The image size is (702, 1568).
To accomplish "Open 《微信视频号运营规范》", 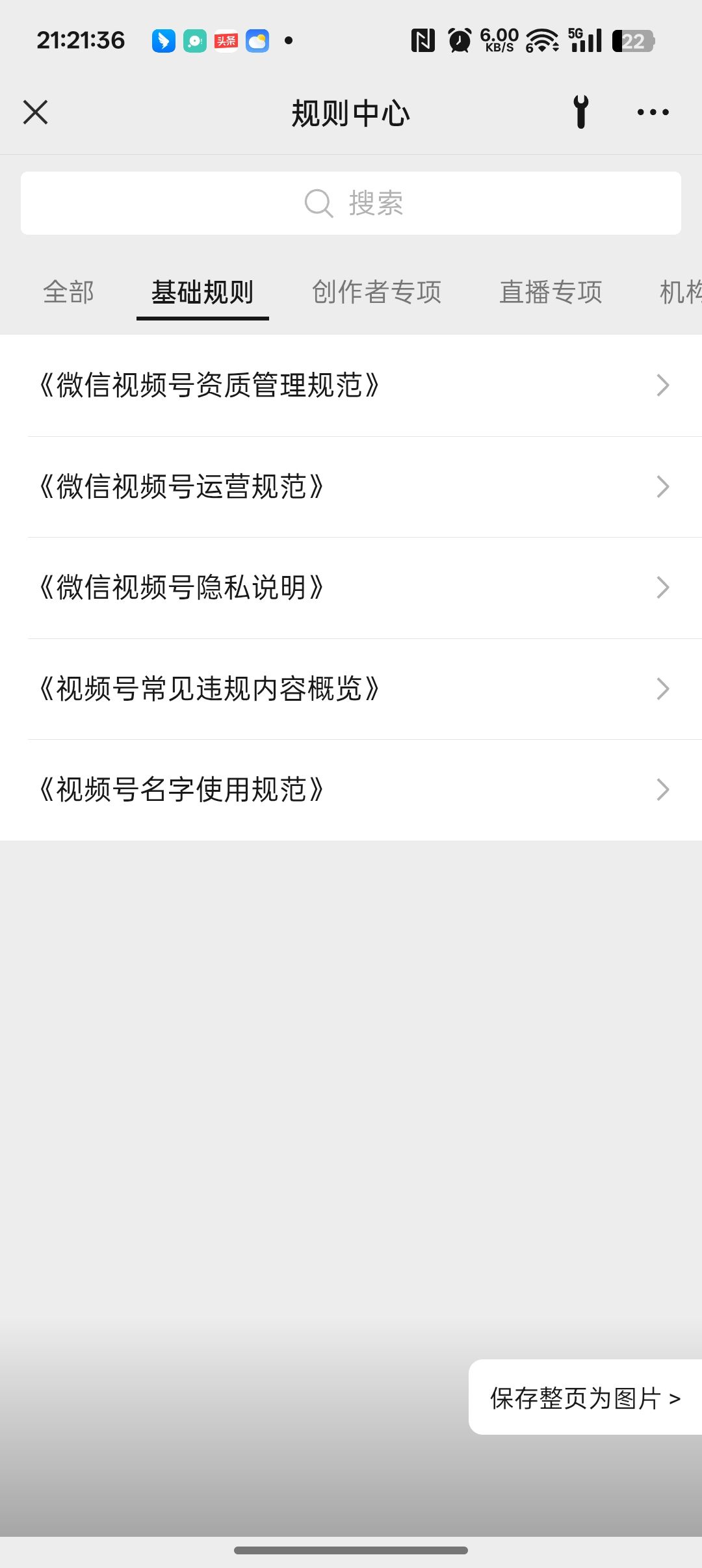I will click(x=351, y=487).
